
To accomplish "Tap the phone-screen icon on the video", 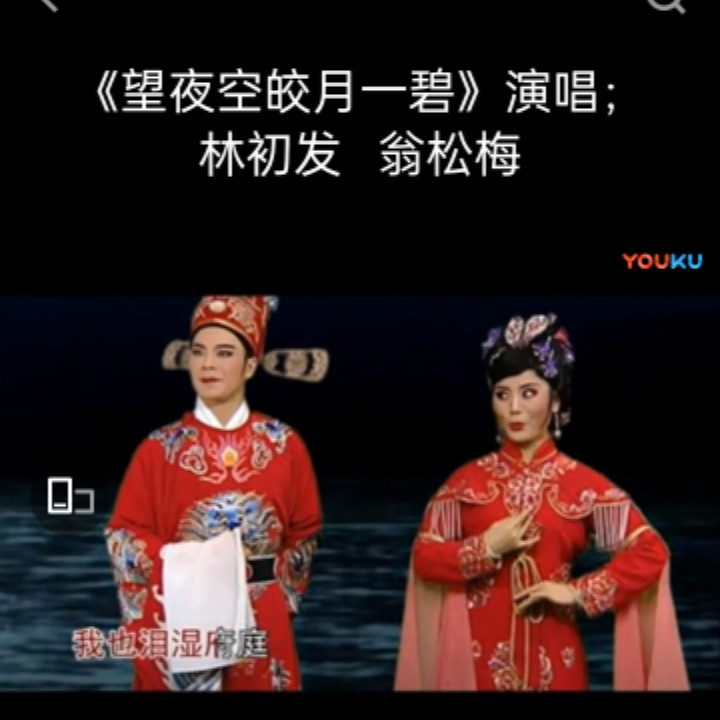I will pos(71,495).
